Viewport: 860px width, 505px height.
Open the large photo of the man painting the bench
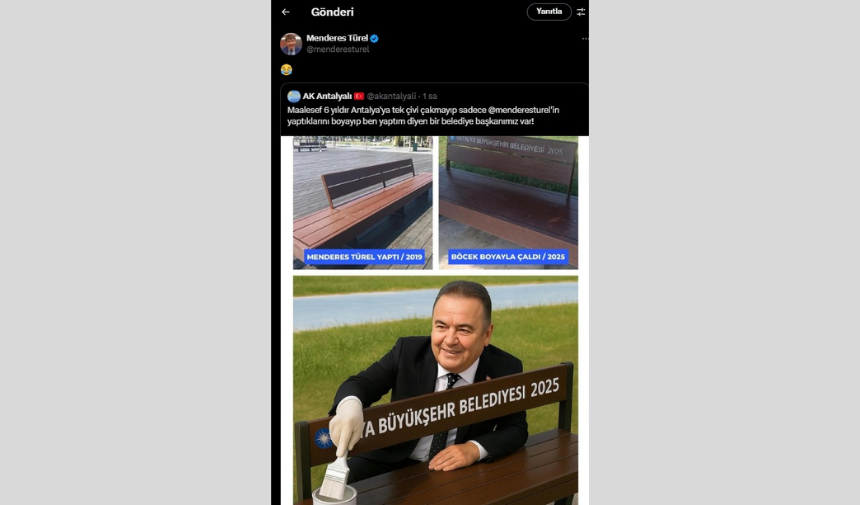click(x=435, y=390)
